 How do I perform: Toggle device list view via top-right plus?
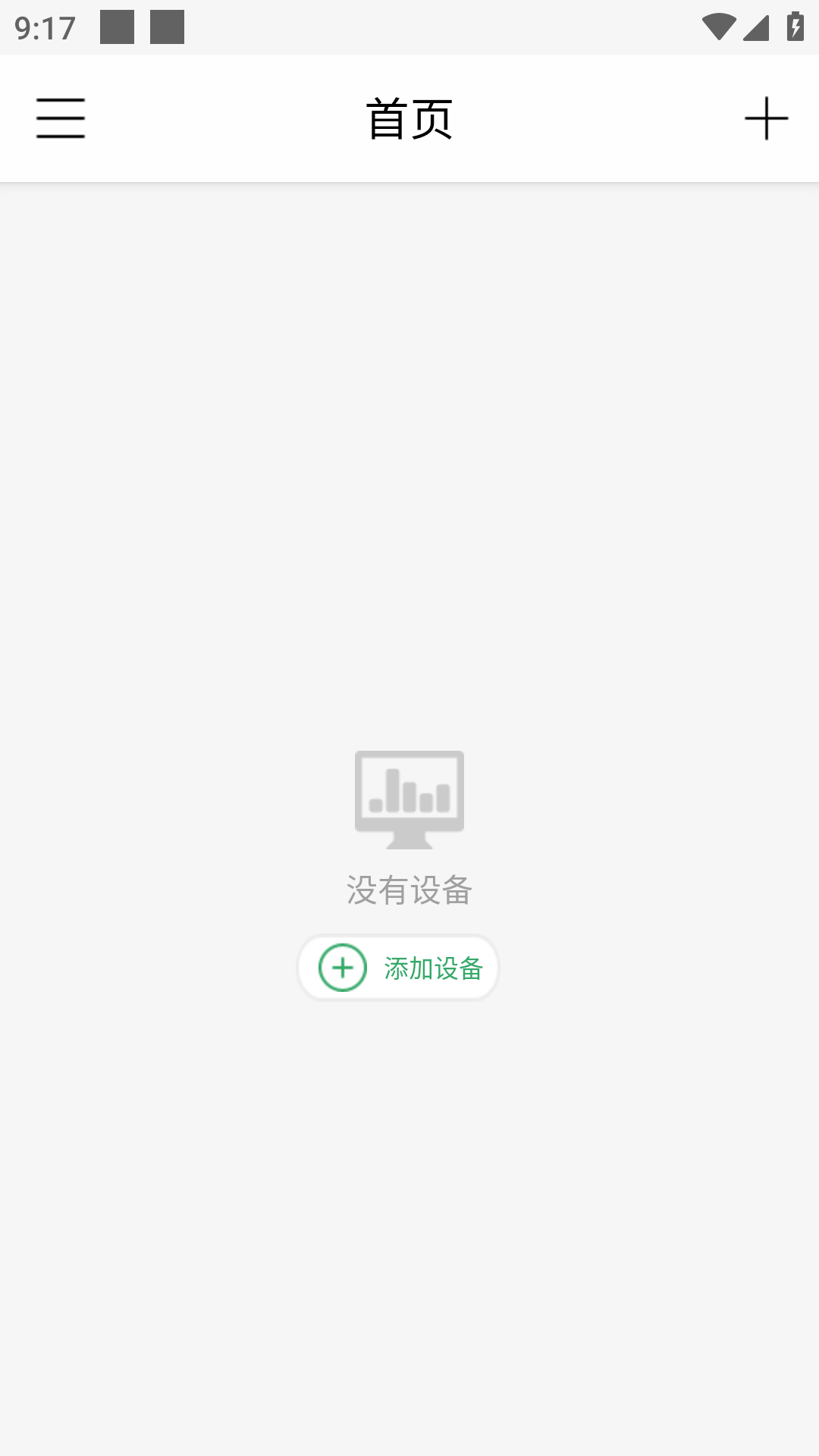point(764,118)
